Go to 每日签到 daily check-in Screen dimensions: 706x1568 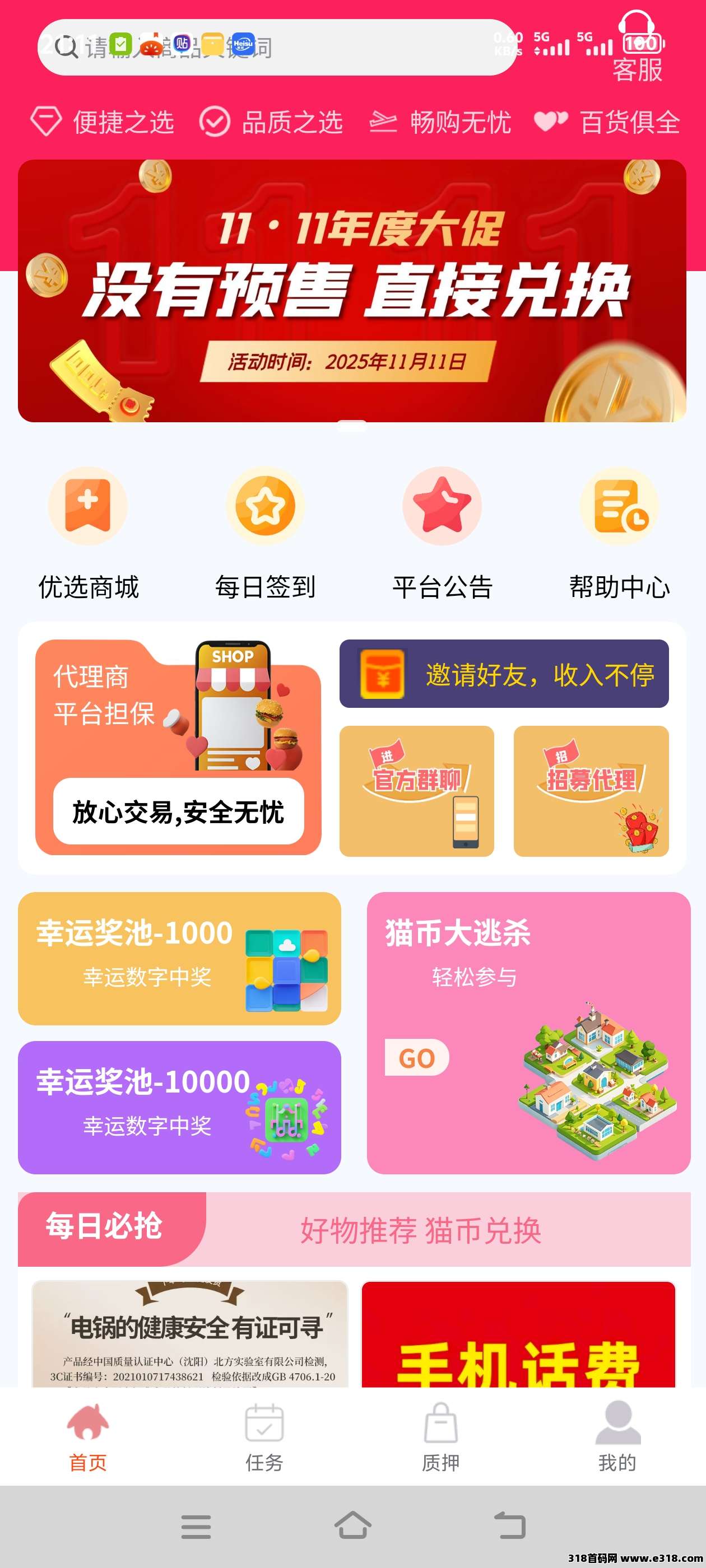click(265, 533)
